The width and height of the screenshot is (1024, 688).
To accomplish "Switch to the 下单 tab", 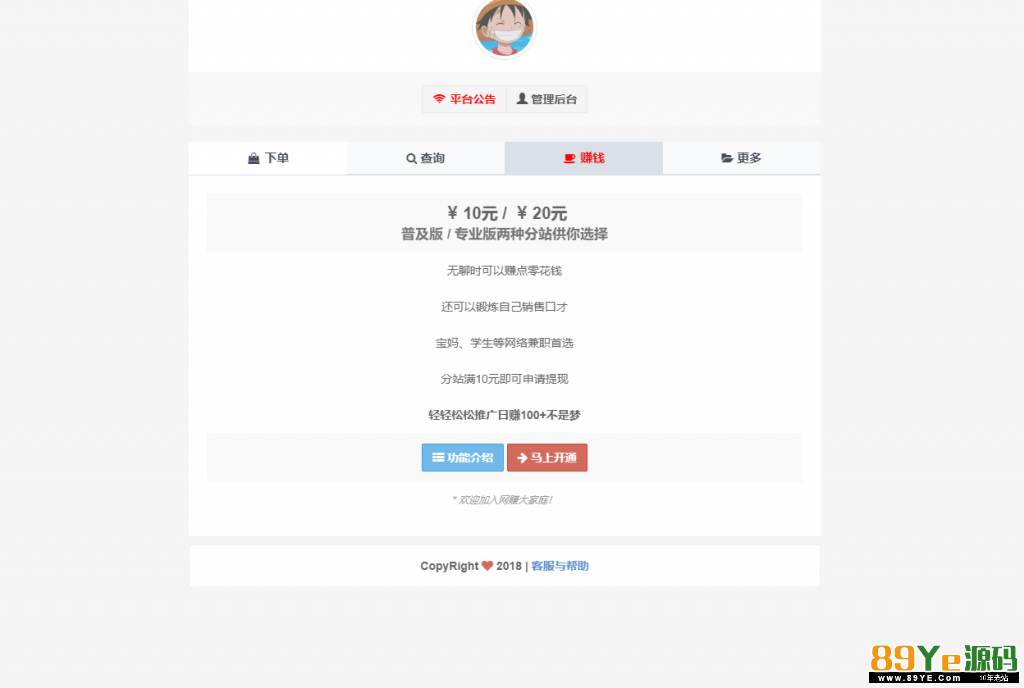I will click(268, 158).
